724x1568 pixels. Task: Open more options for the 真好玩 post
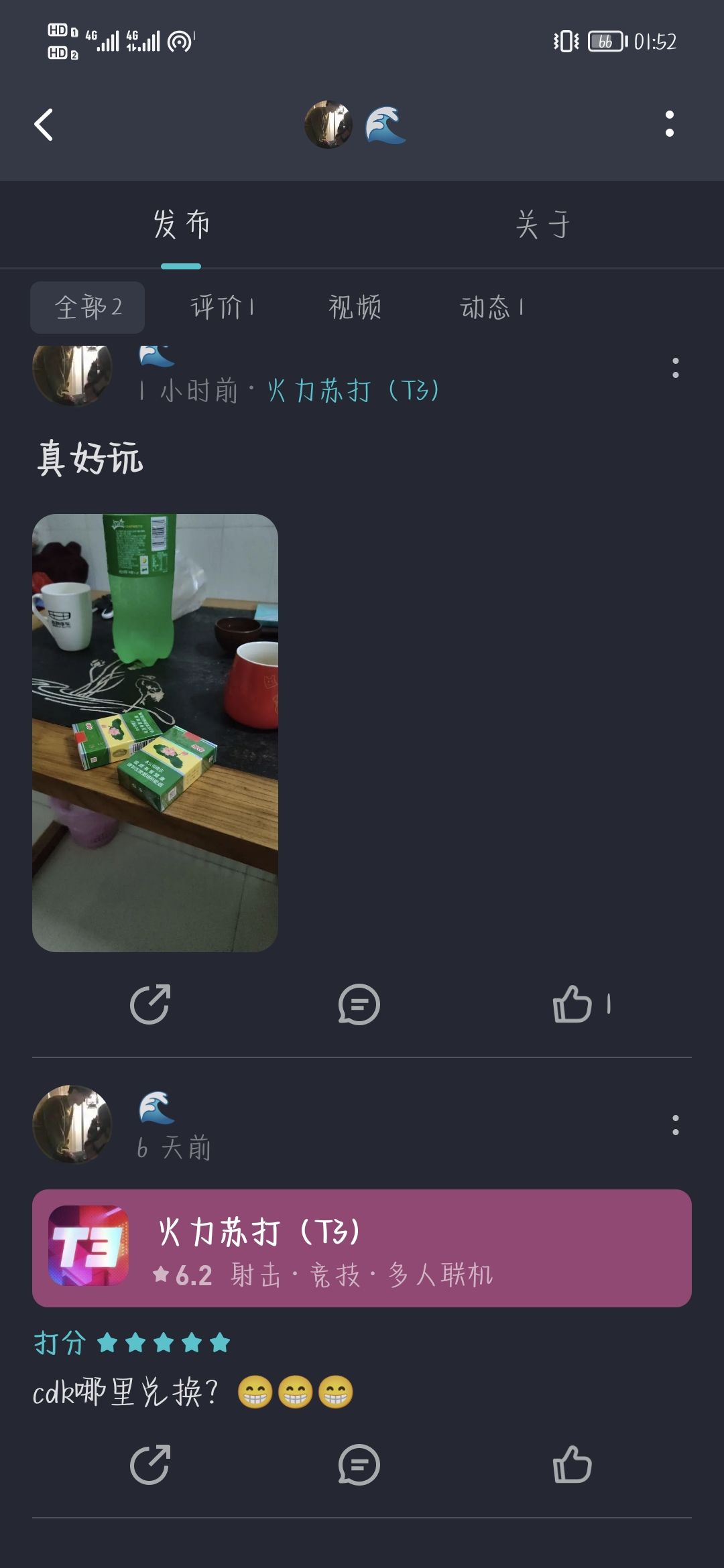coord(675,367)
